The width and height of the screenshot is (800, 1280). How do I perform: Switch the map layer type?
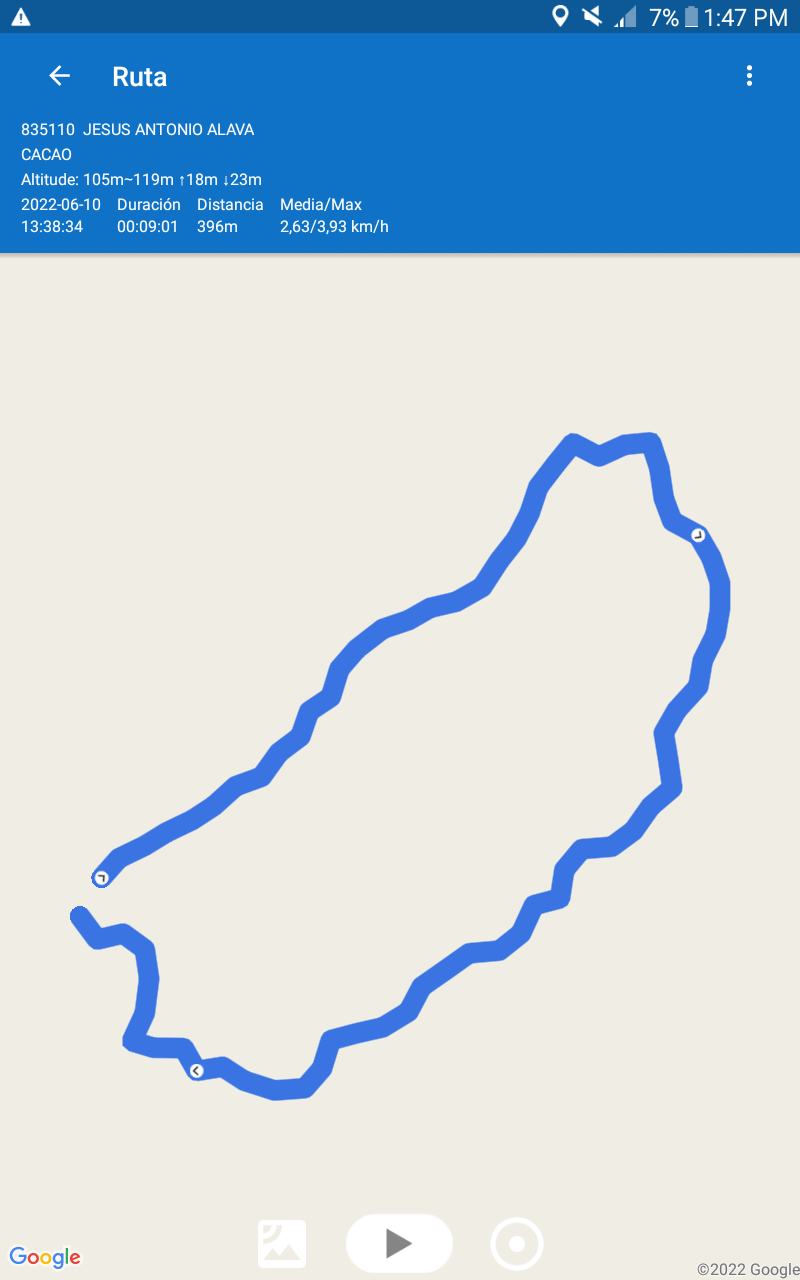pos(282,1244)
